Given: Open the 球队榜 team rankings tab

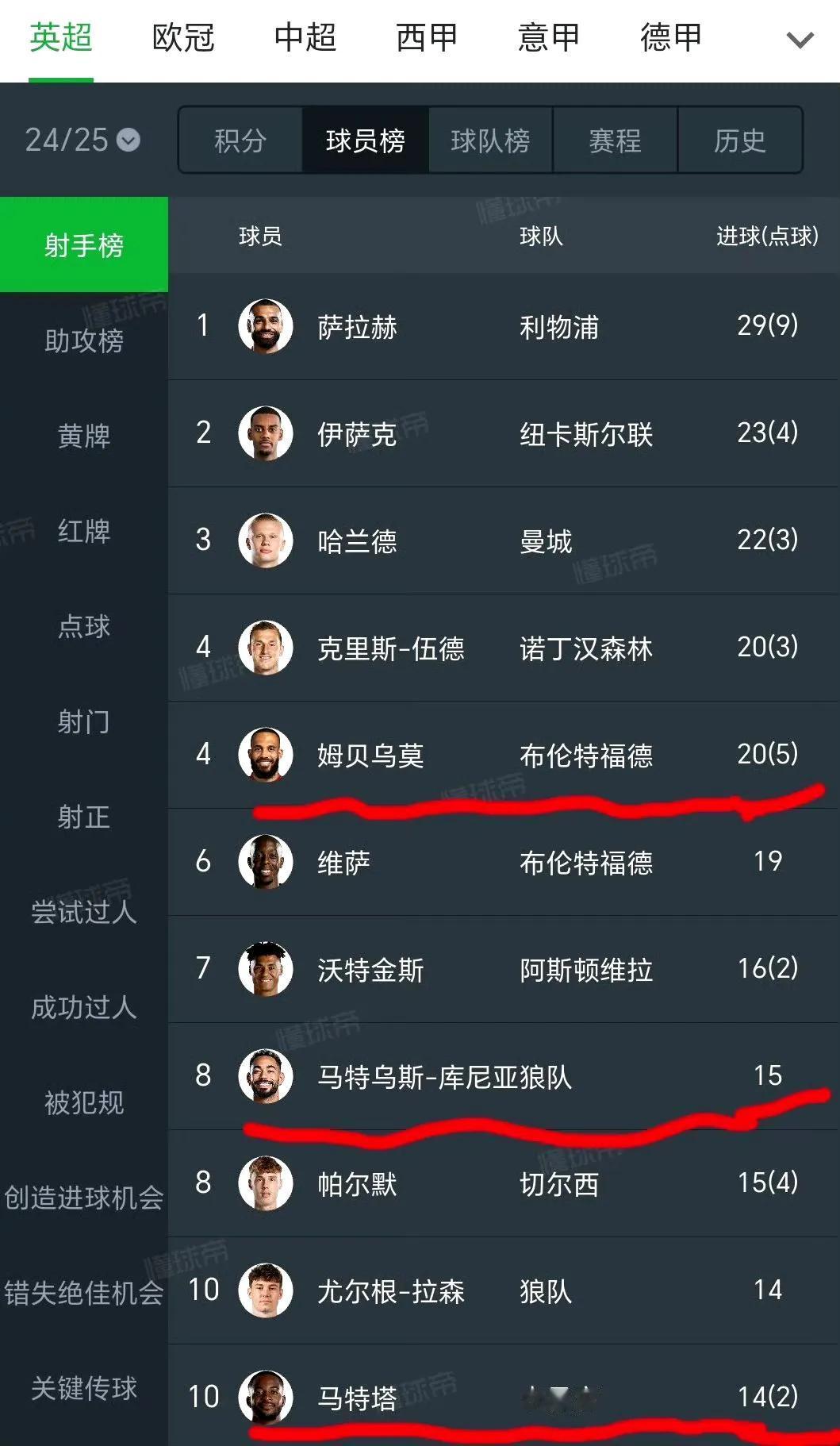Looking at the screenshot, I should [x=490, y=141].
